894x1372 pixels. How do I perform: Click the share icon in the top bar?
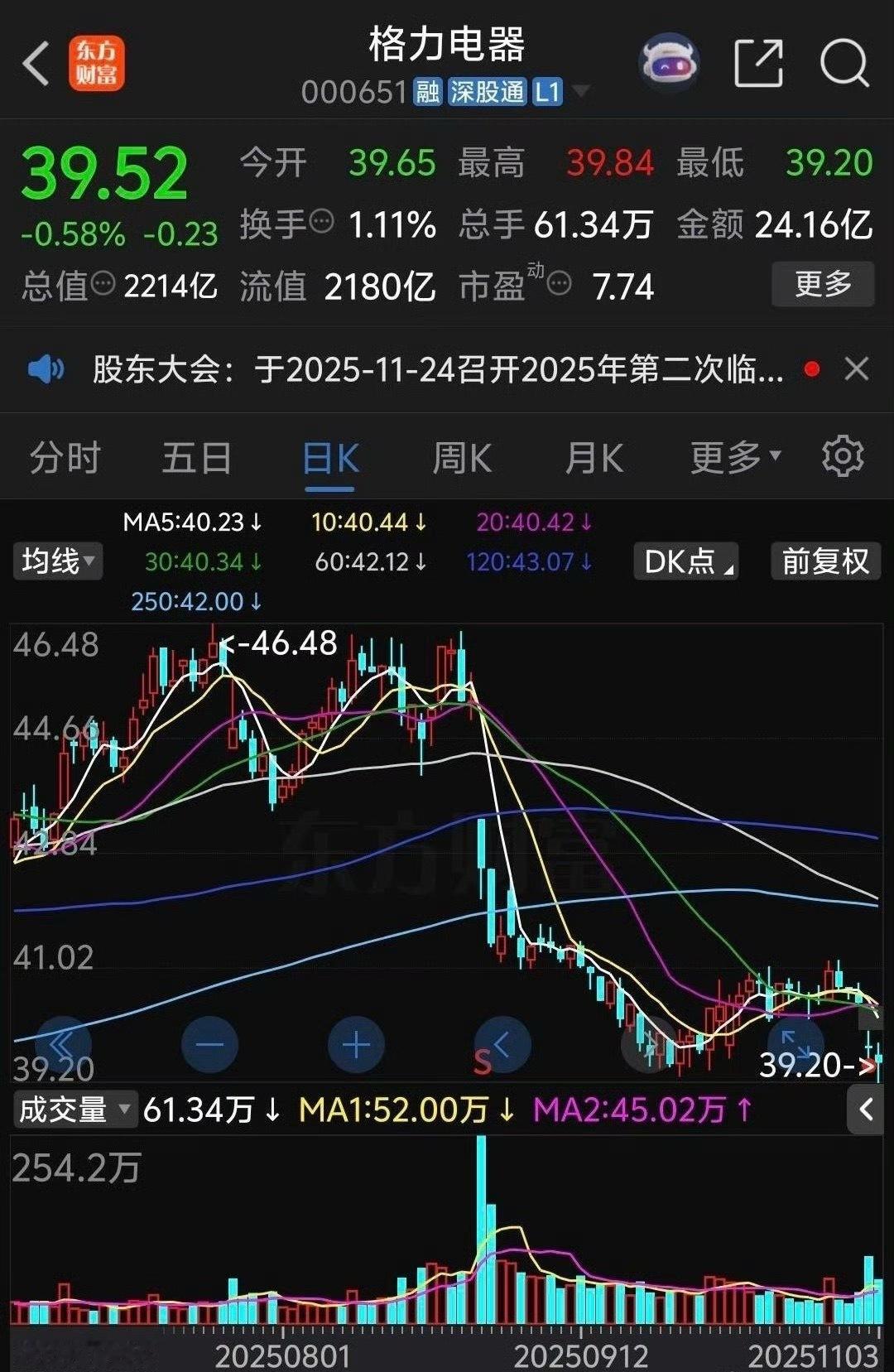758,63
